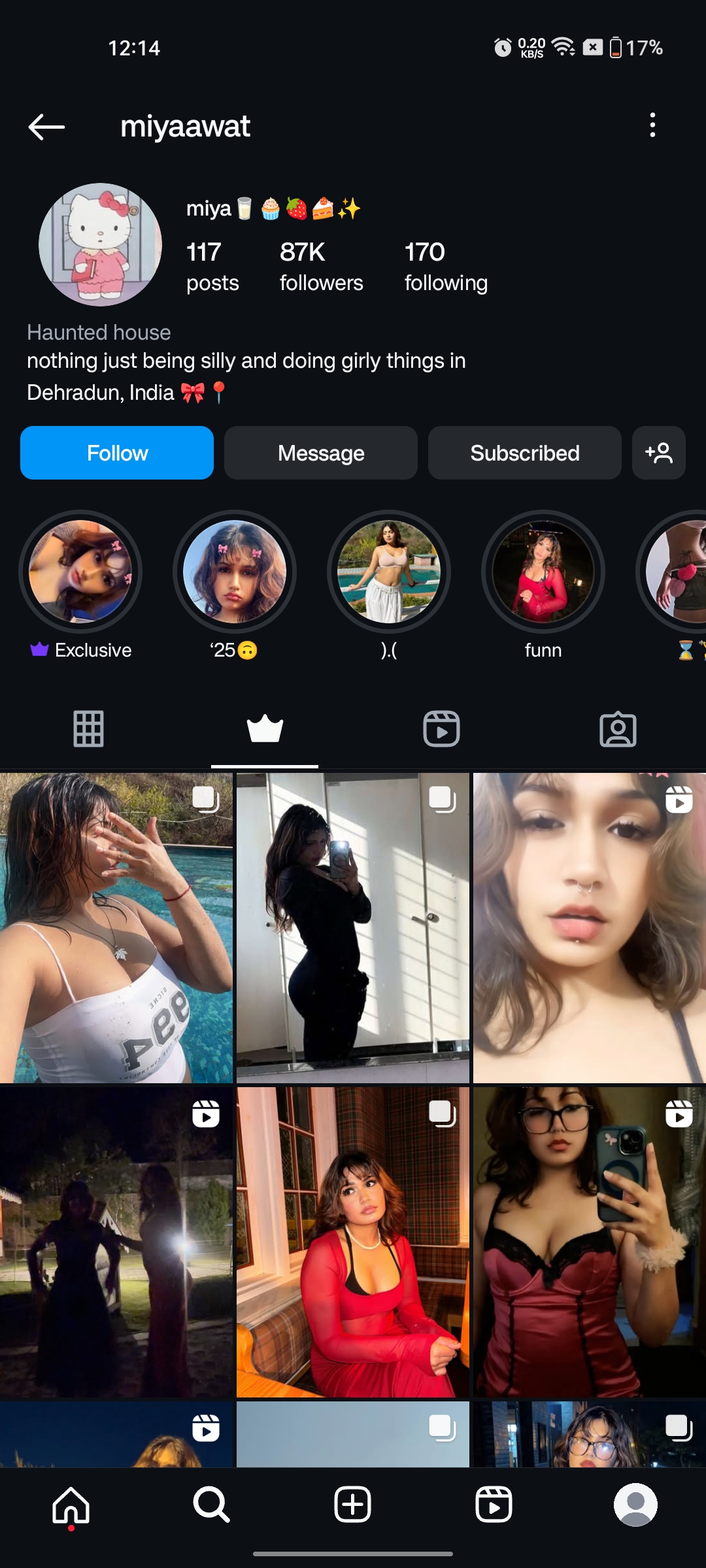Open the Subscribed options
The height and width of the screenshot is (1568, 706).
pos(524,453)
